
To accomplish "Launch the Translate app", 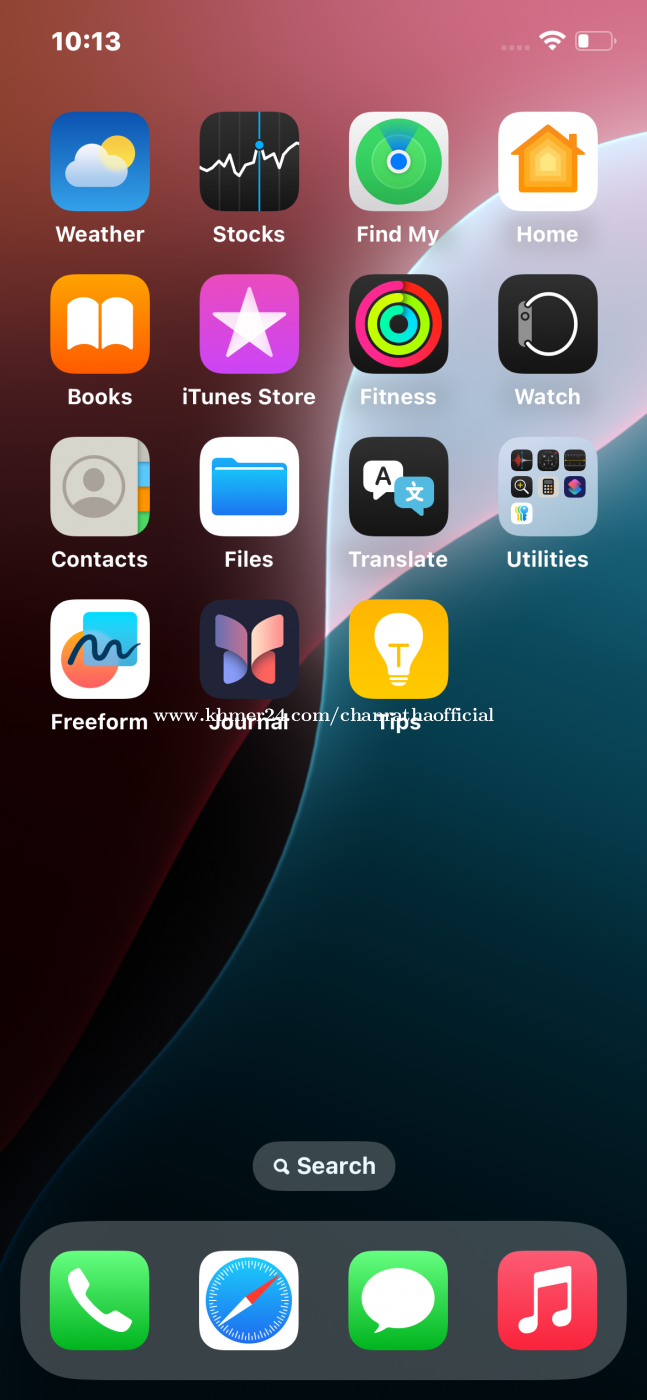I will 398,487.
